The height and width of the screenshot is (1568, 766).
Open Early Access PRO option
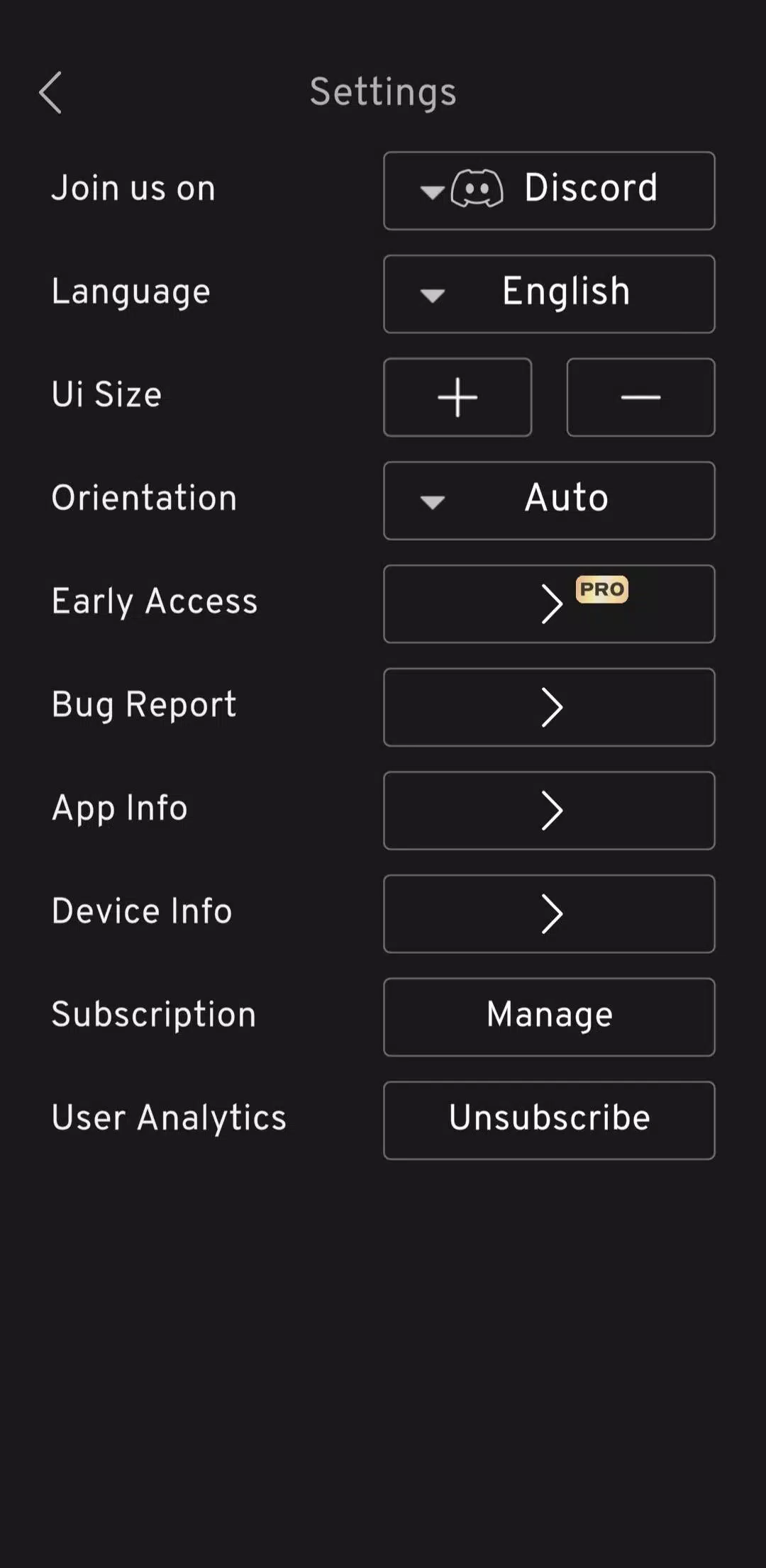(x=549, y=604)
